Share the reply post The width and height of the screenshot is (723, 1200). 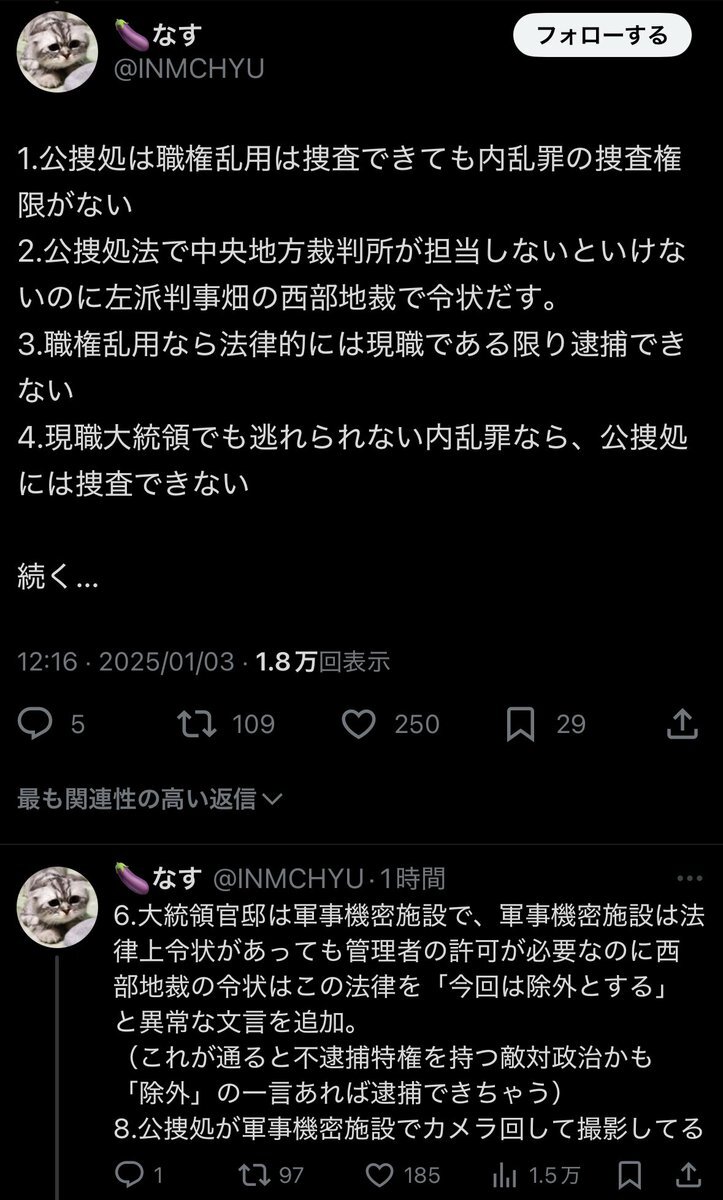click(688, 1171)
